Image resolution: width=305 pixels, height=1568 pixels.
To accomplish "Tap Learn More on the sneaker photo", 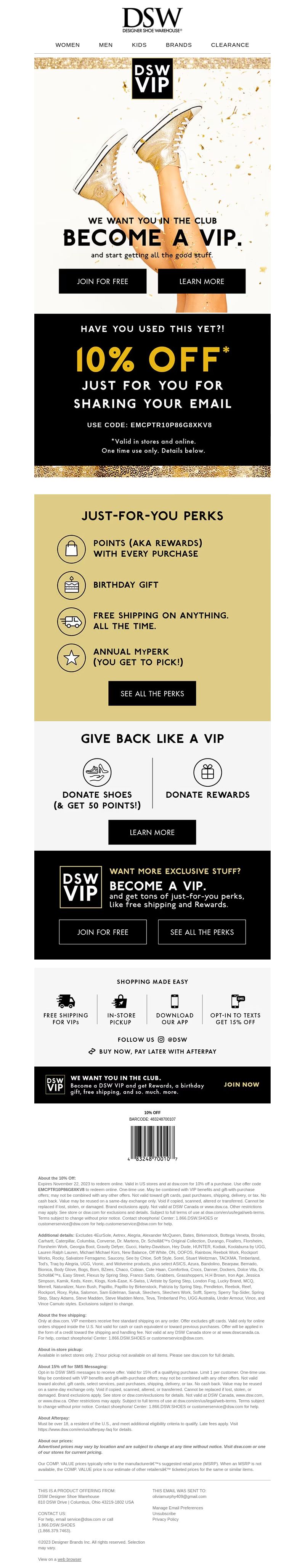I will pyautogui.click(x=201, y=281).
